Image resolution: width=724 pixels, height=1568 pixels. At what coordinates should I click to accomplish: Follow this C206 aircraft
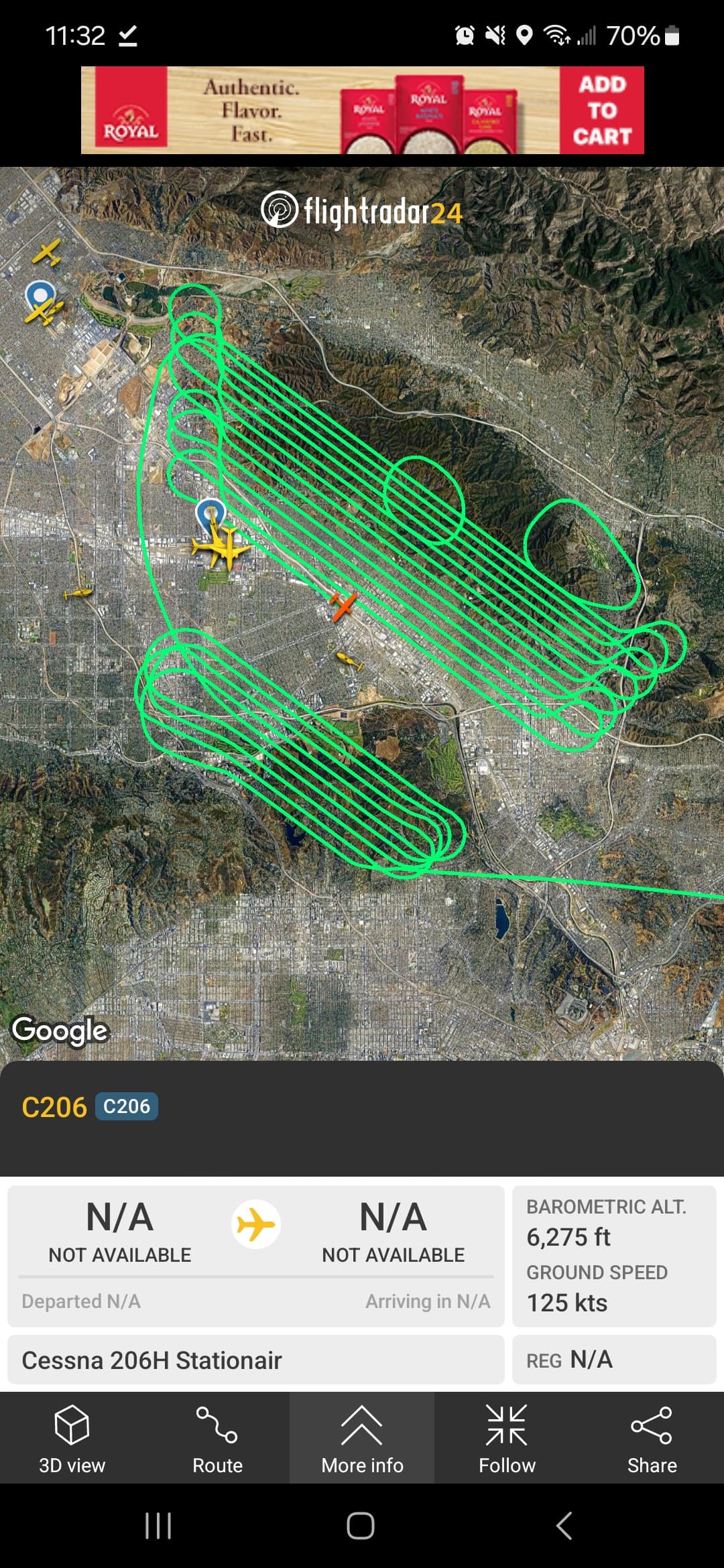coord(507,1438)
